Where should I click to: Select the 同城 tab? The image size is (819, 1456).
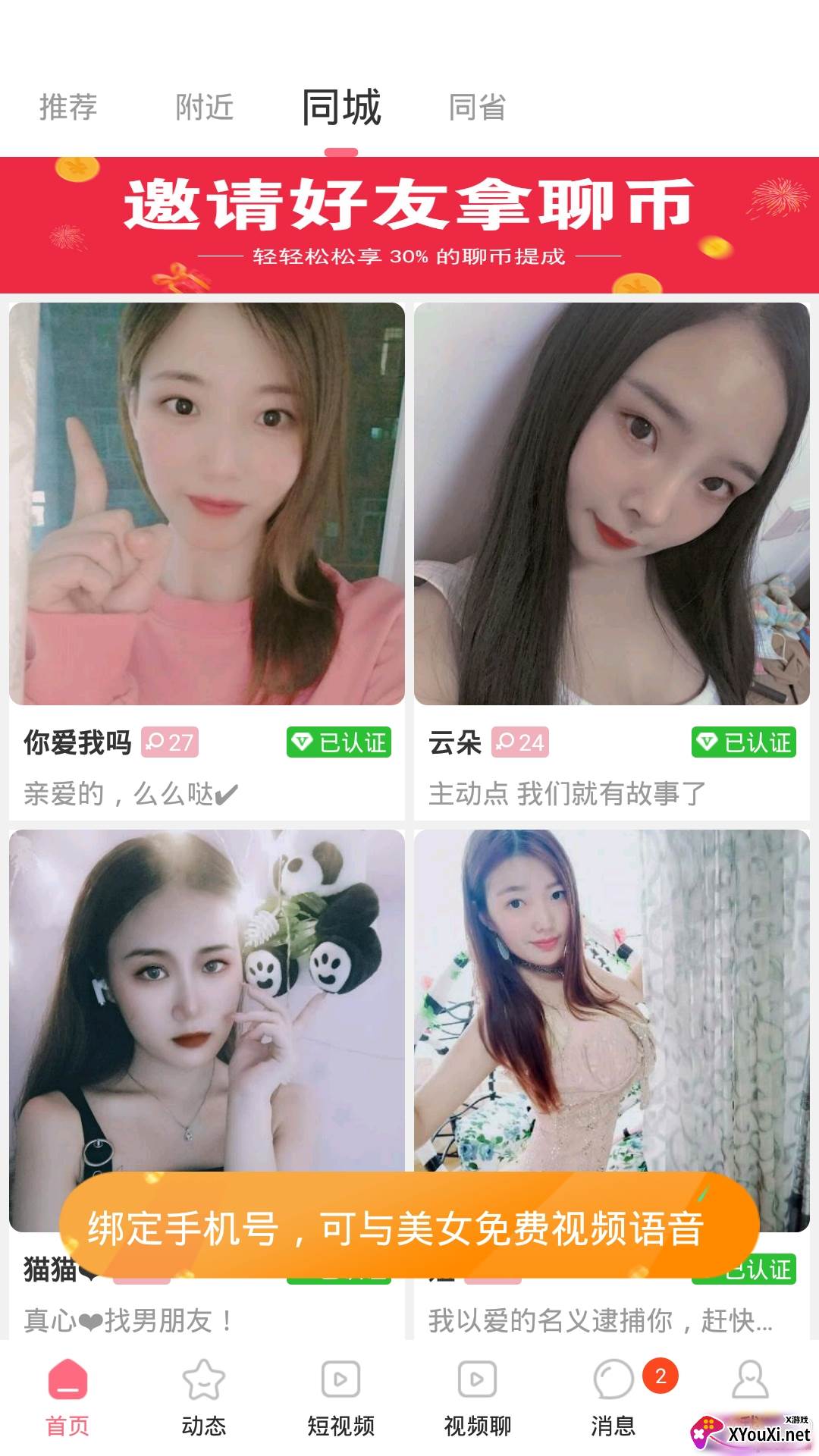(341, 107)
